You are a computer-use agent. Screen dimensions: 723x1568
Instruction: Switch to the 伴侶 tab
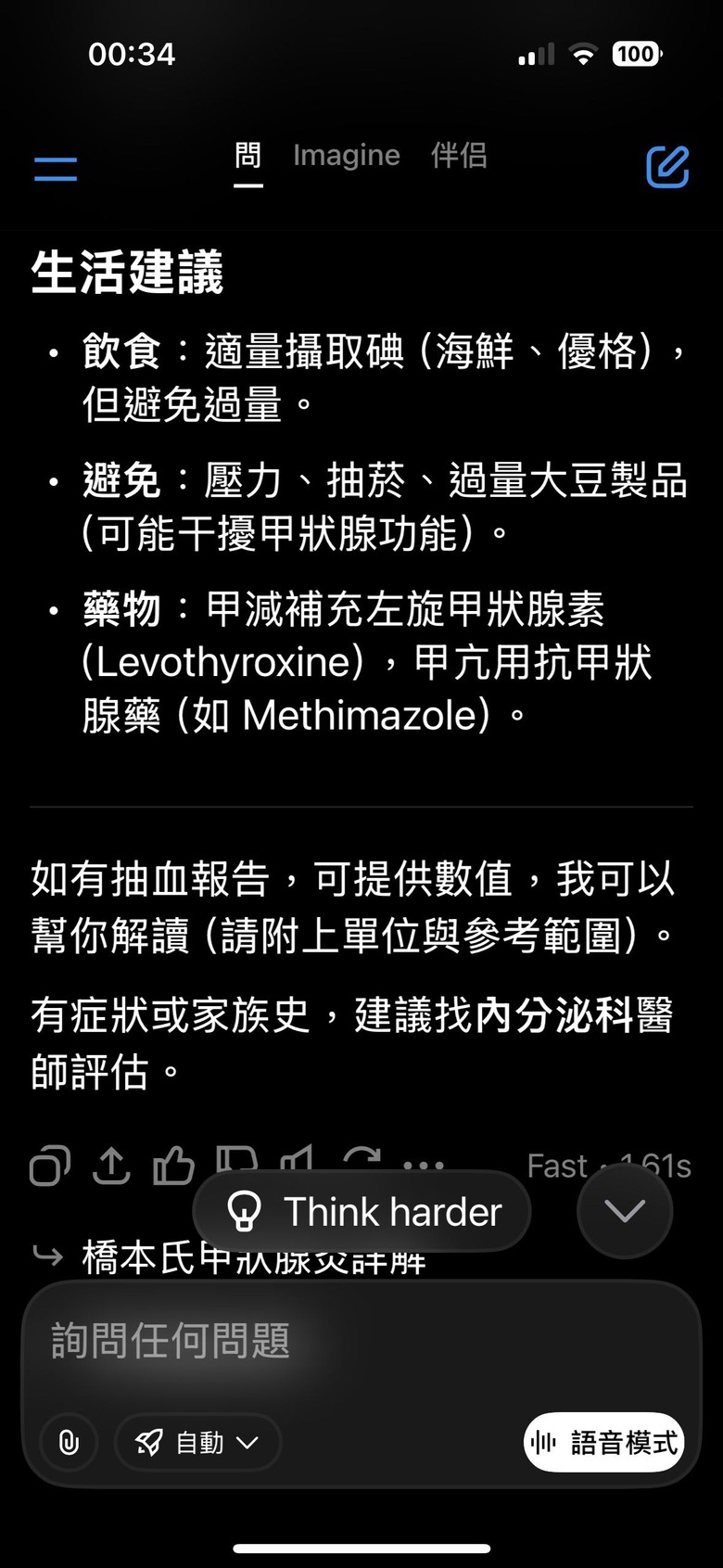pos(459,156)
